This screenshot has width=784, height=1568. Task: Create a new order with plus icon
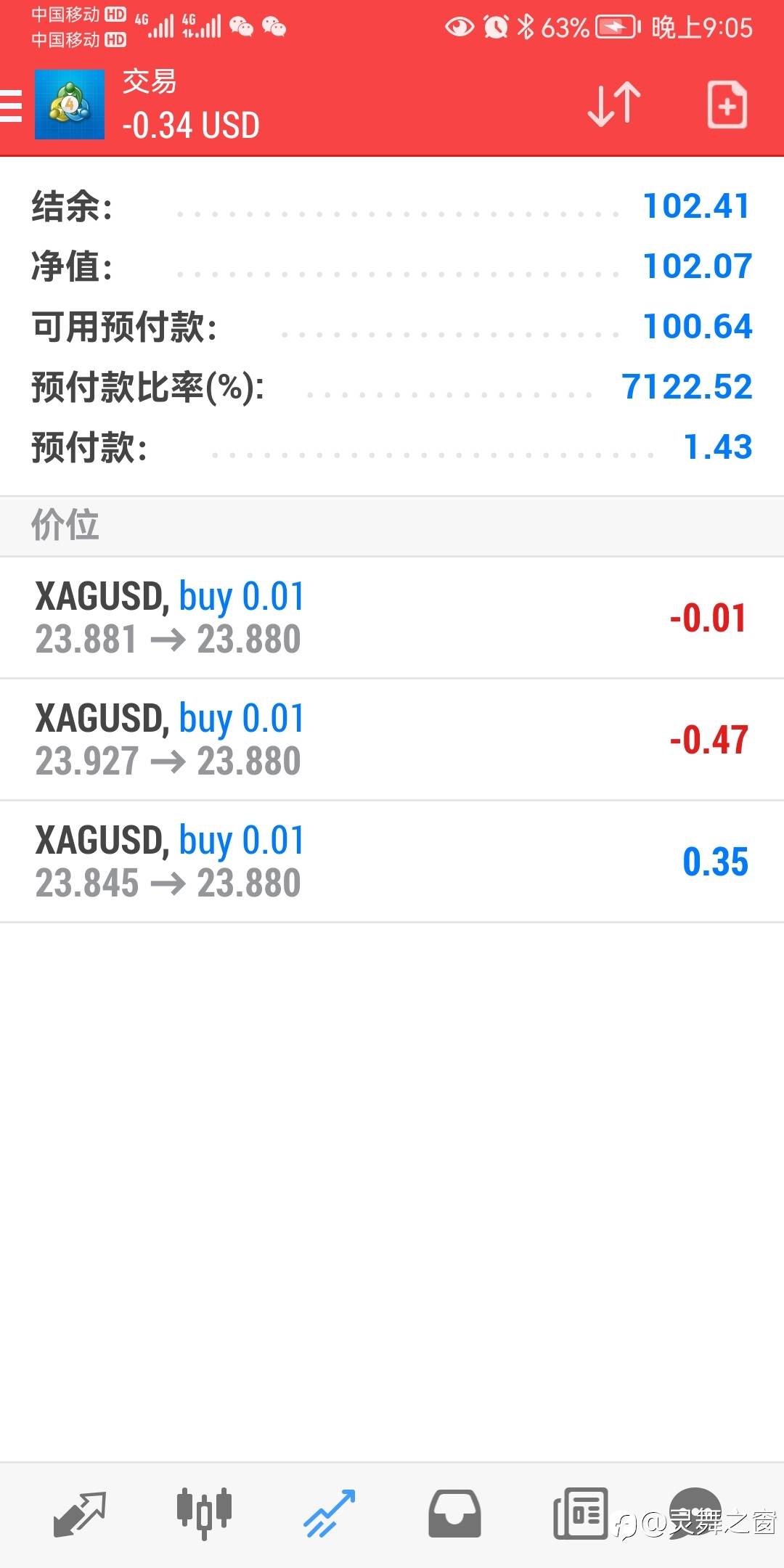tap(727, 105)
